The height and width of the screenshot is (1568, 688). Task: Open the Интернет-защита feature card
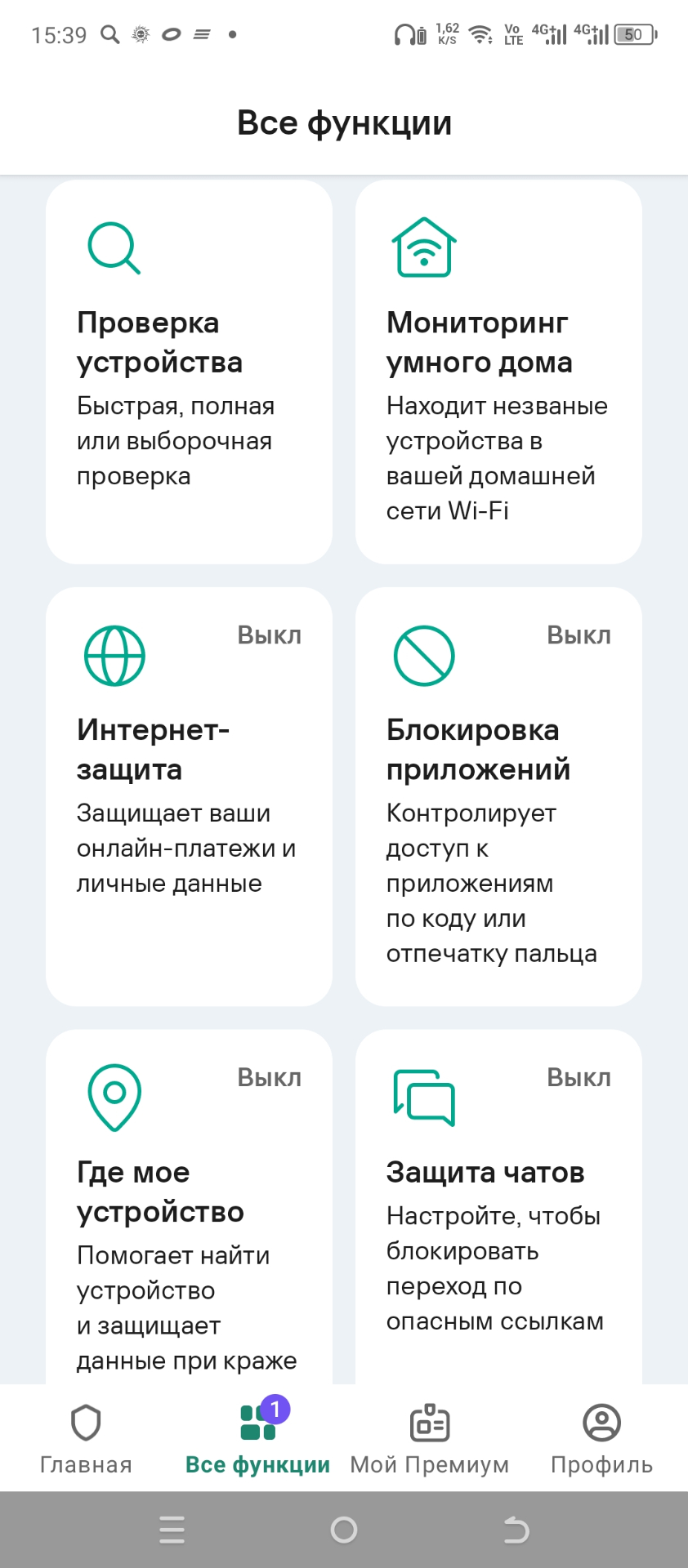click(189, 796)
